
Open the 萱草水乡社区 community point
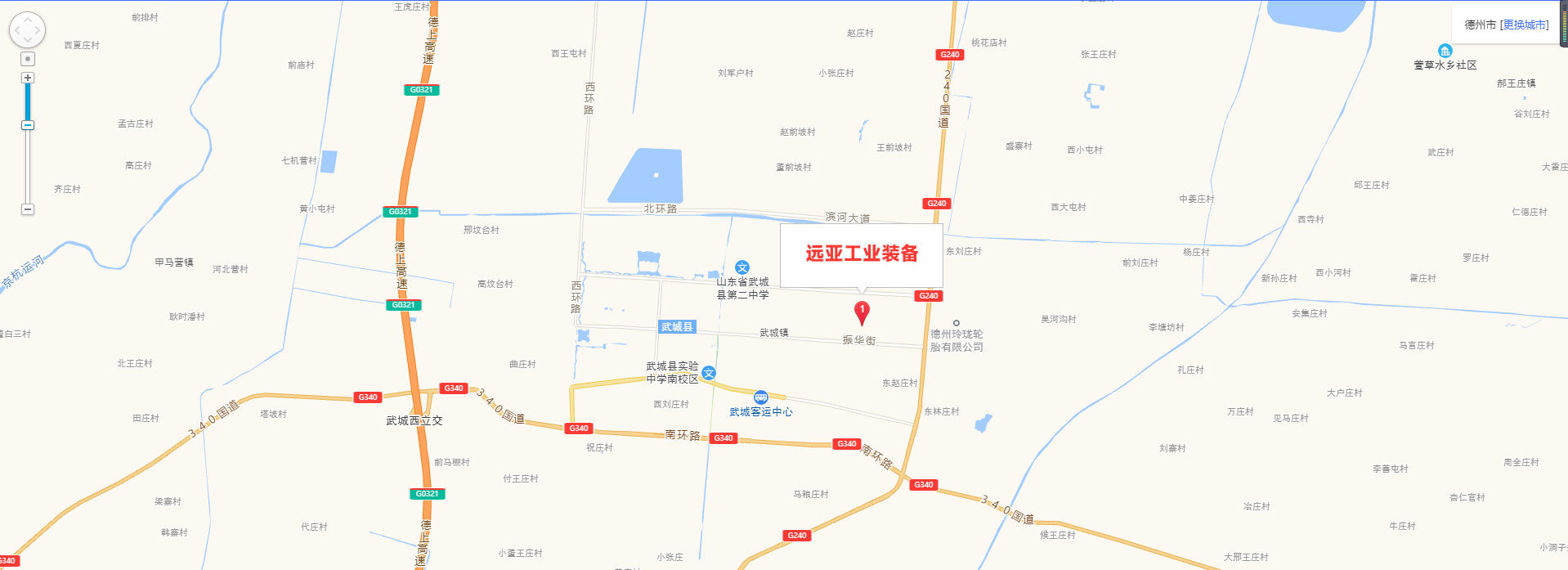(1445, 51)
